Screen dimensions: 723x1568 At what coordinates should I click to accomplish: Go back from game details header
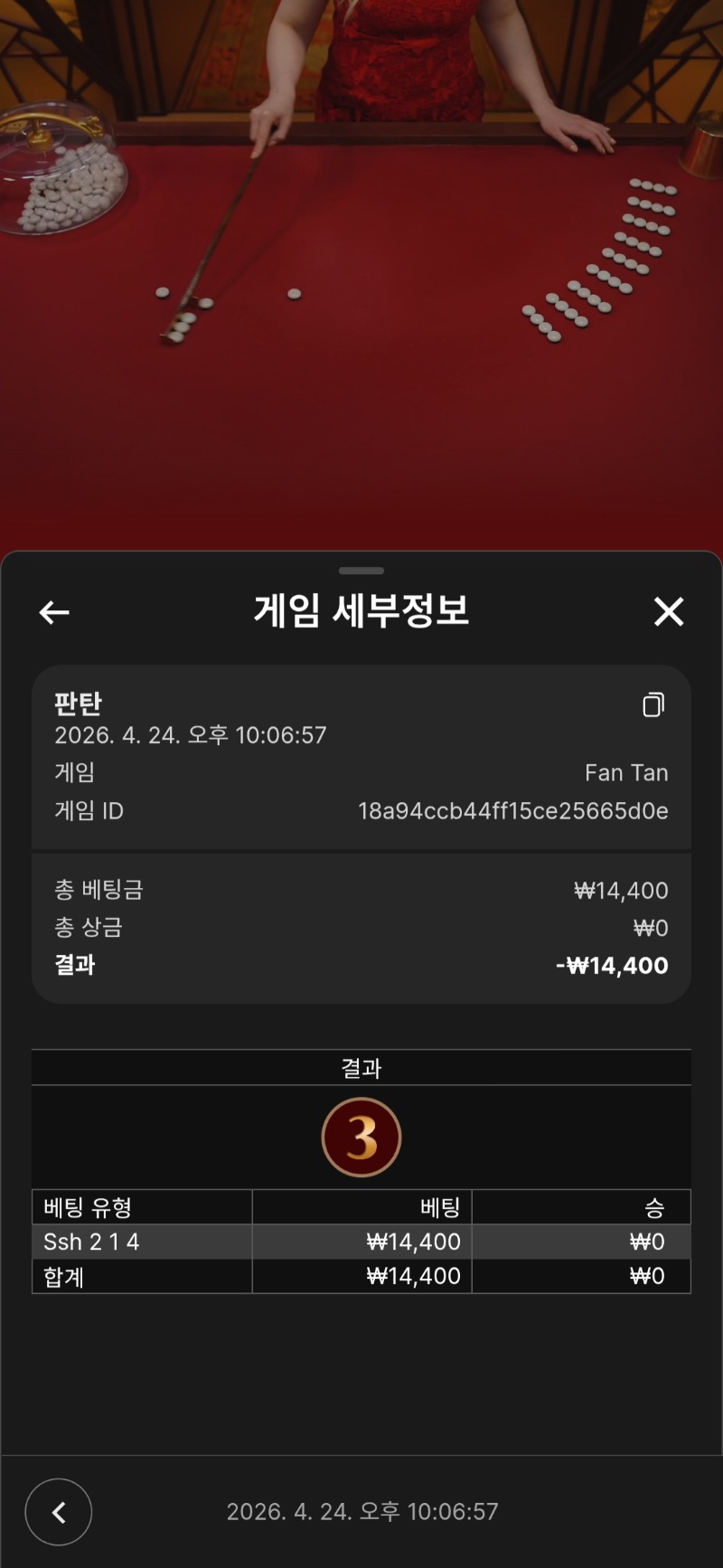pos(54,612)
